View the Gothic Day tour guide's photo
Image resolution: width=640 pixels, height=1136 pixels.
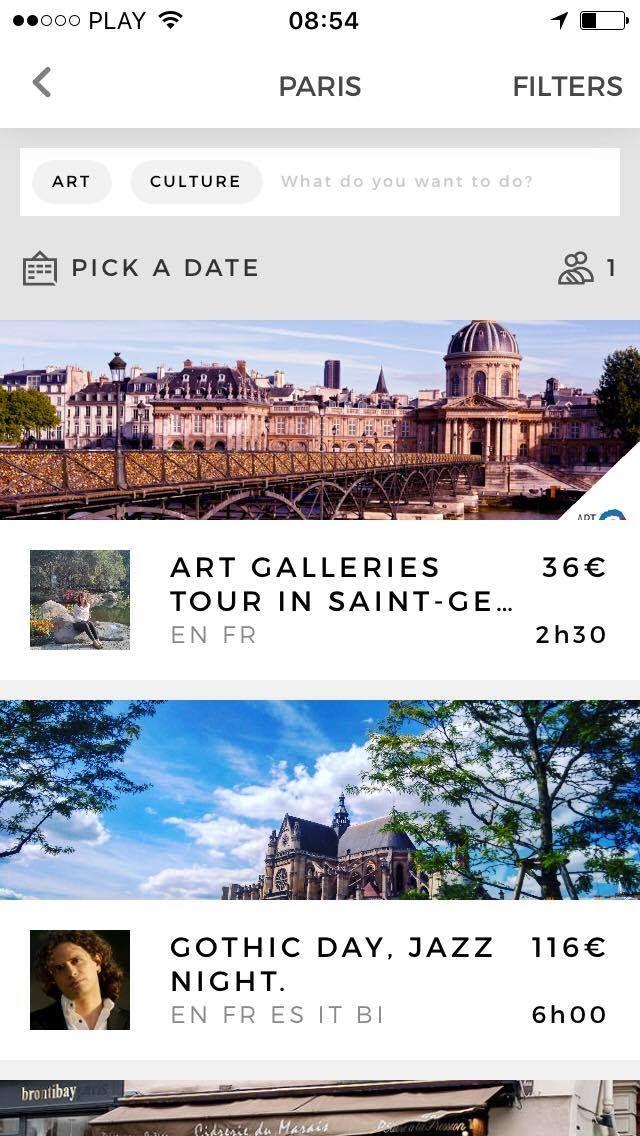tap(80, 980)
